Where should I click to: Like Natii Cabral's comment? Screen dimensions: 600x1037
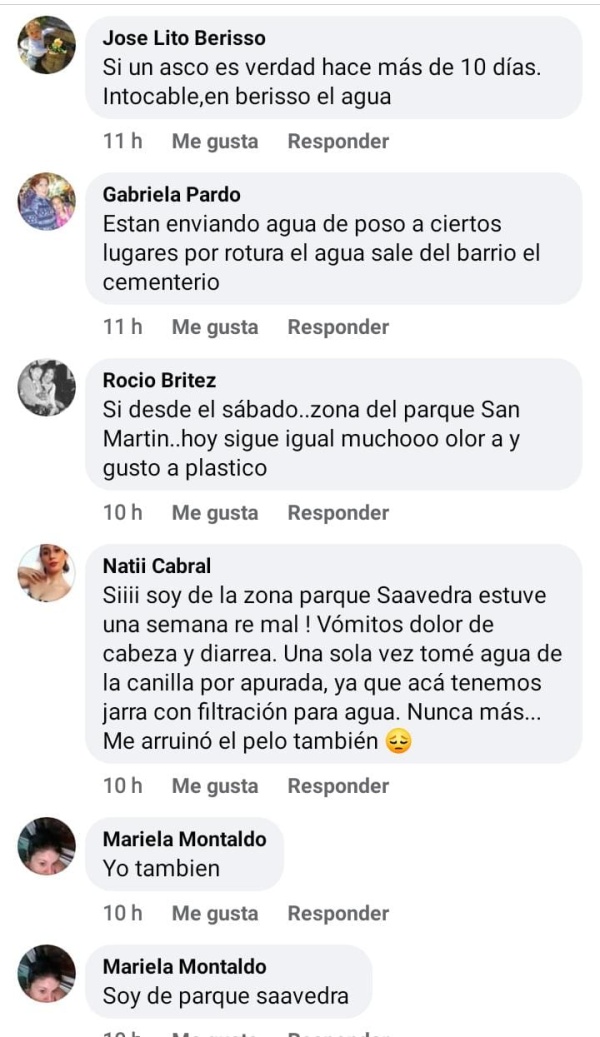coord(214,786)
